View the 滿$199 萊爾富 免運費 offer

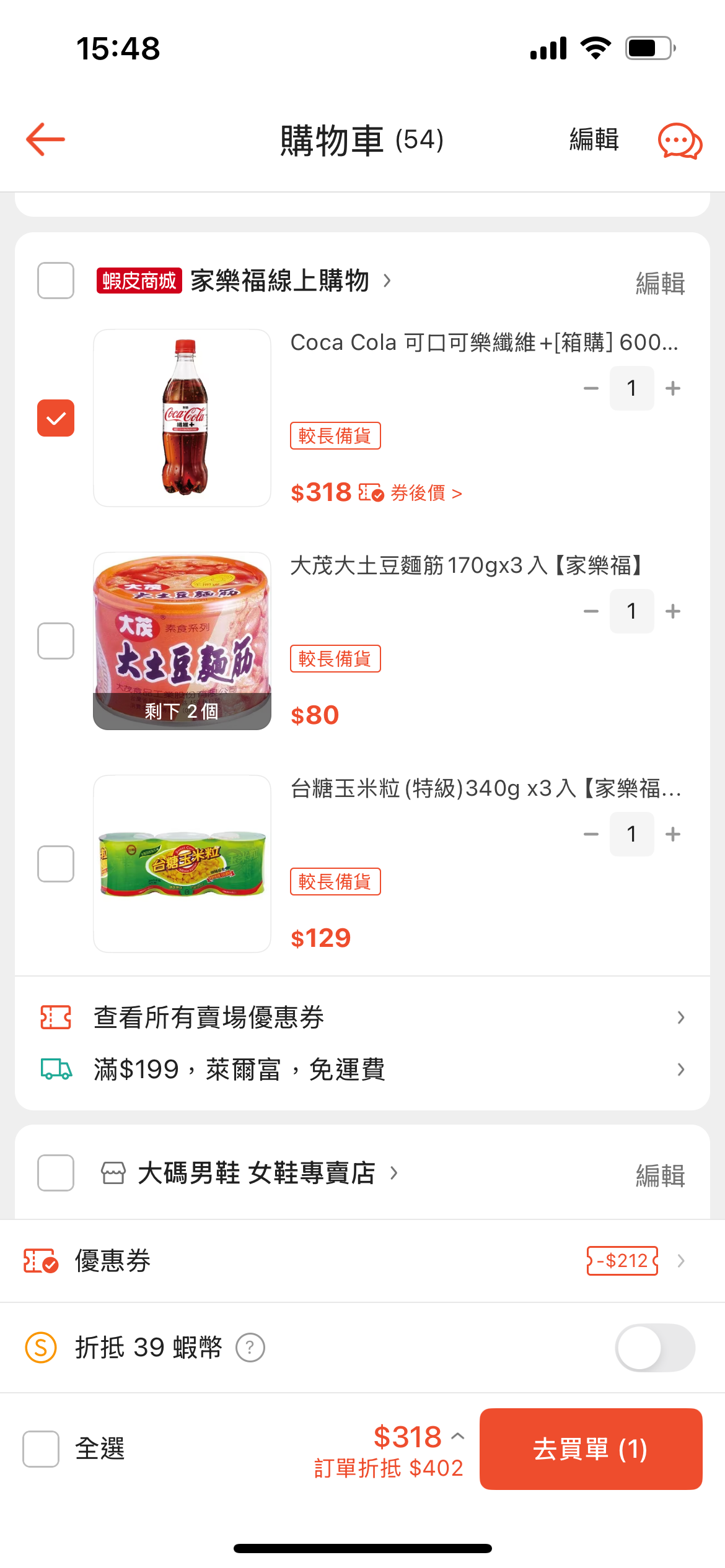362,1069
